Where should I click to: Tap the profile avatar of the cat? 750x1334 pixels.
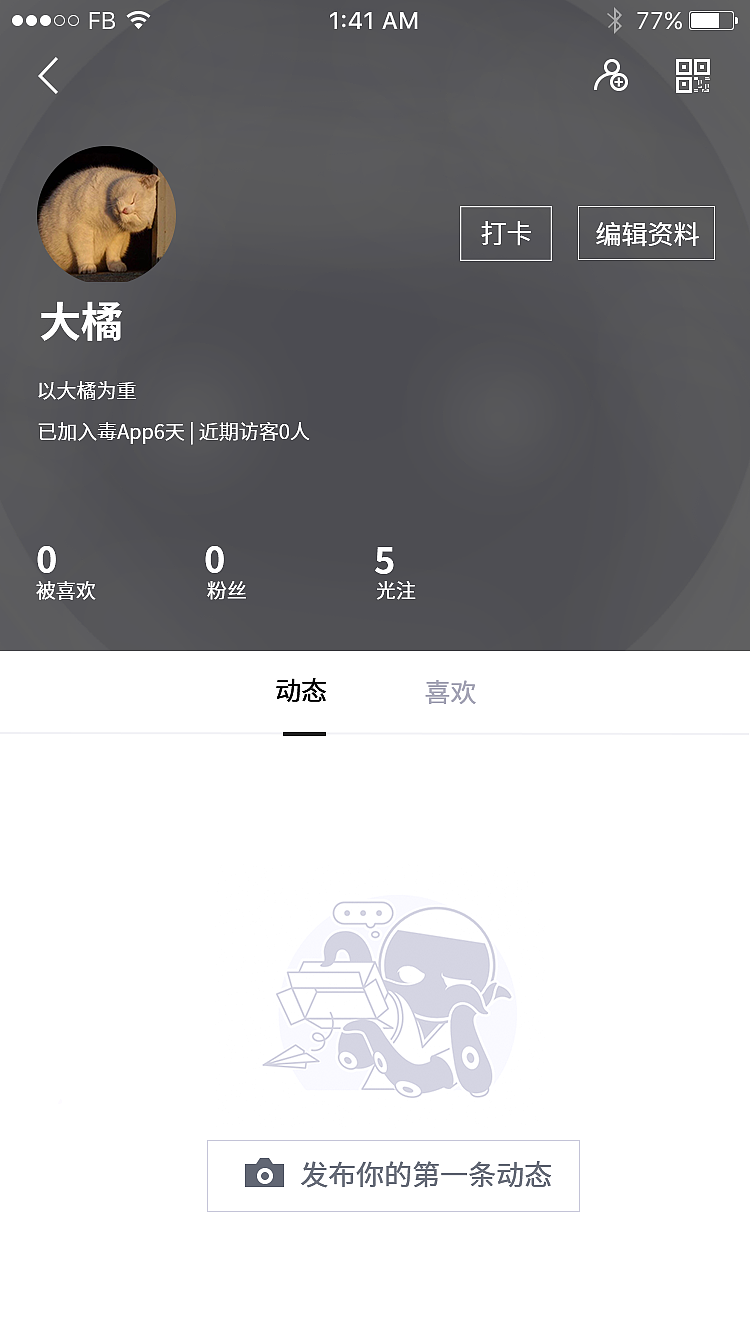(x=106, y=214)
